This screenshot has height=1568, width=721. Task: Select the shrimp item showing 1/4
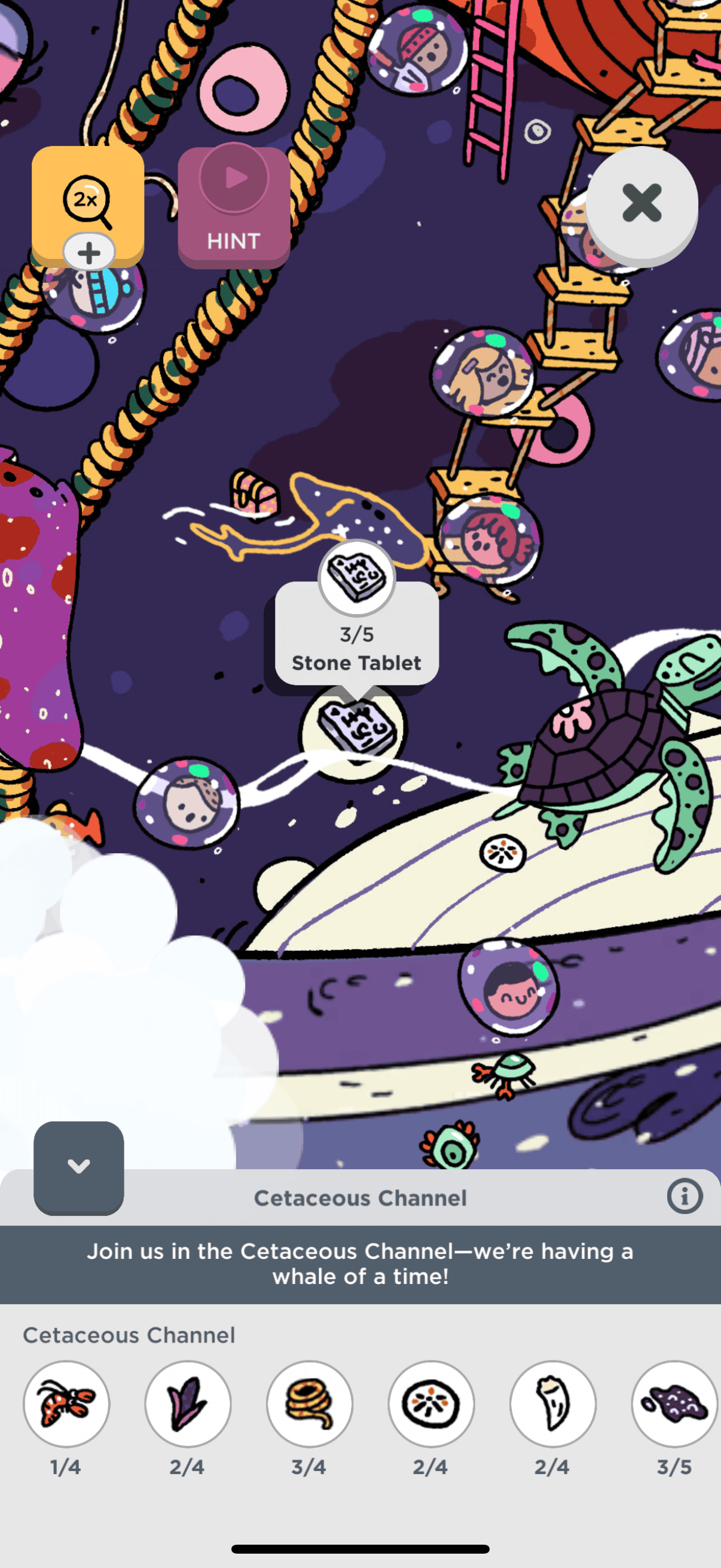click(66, 1404)
